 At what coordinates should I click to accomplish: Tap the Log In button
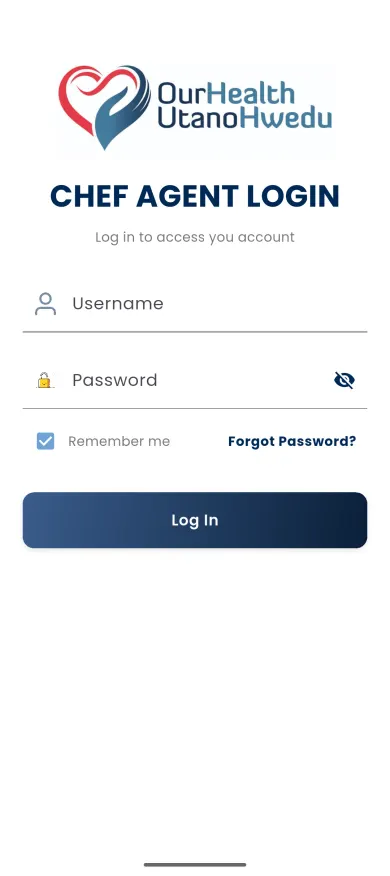pos(194,520)
